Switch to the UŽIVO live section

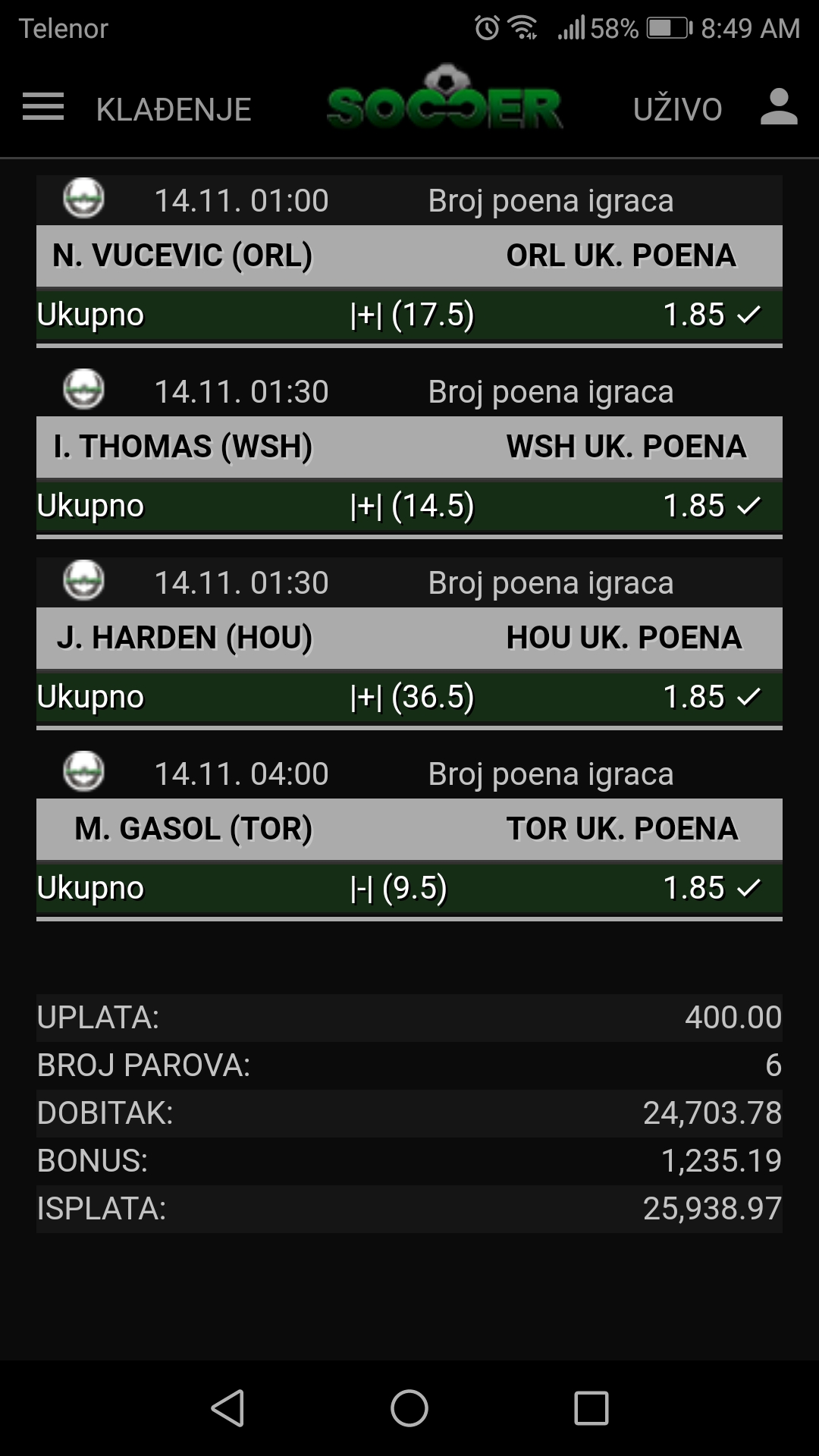click(677, 109)
